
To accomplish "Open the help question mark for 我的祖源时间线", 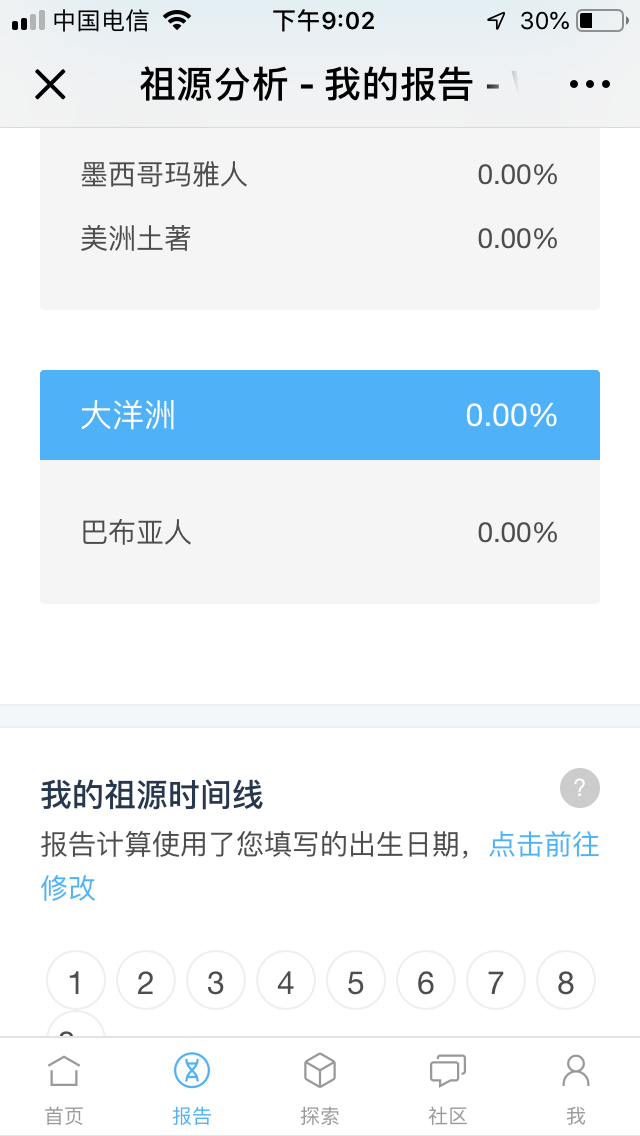I will click(580, 788).
